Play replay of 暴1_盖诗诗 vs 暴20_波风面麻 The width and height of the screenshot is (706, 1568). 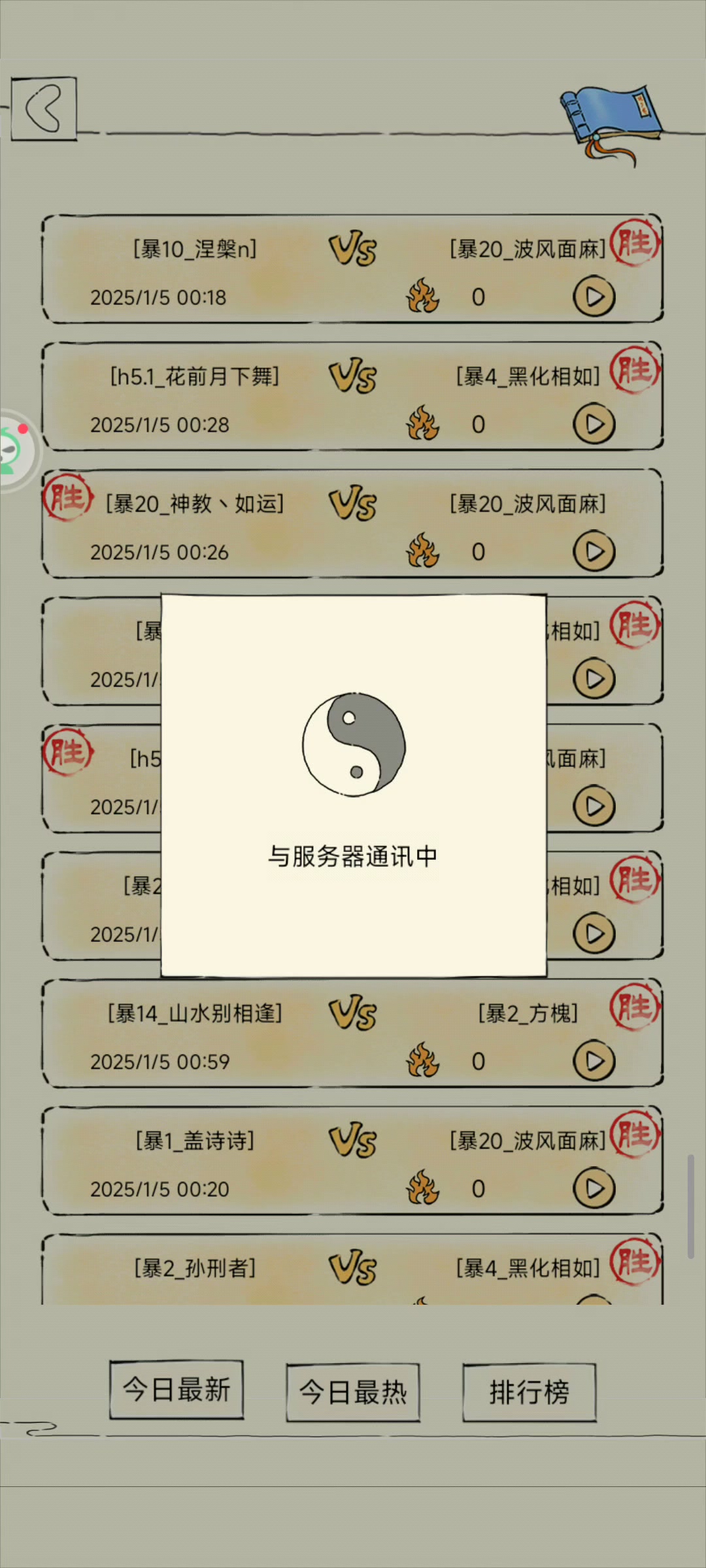594,1188
